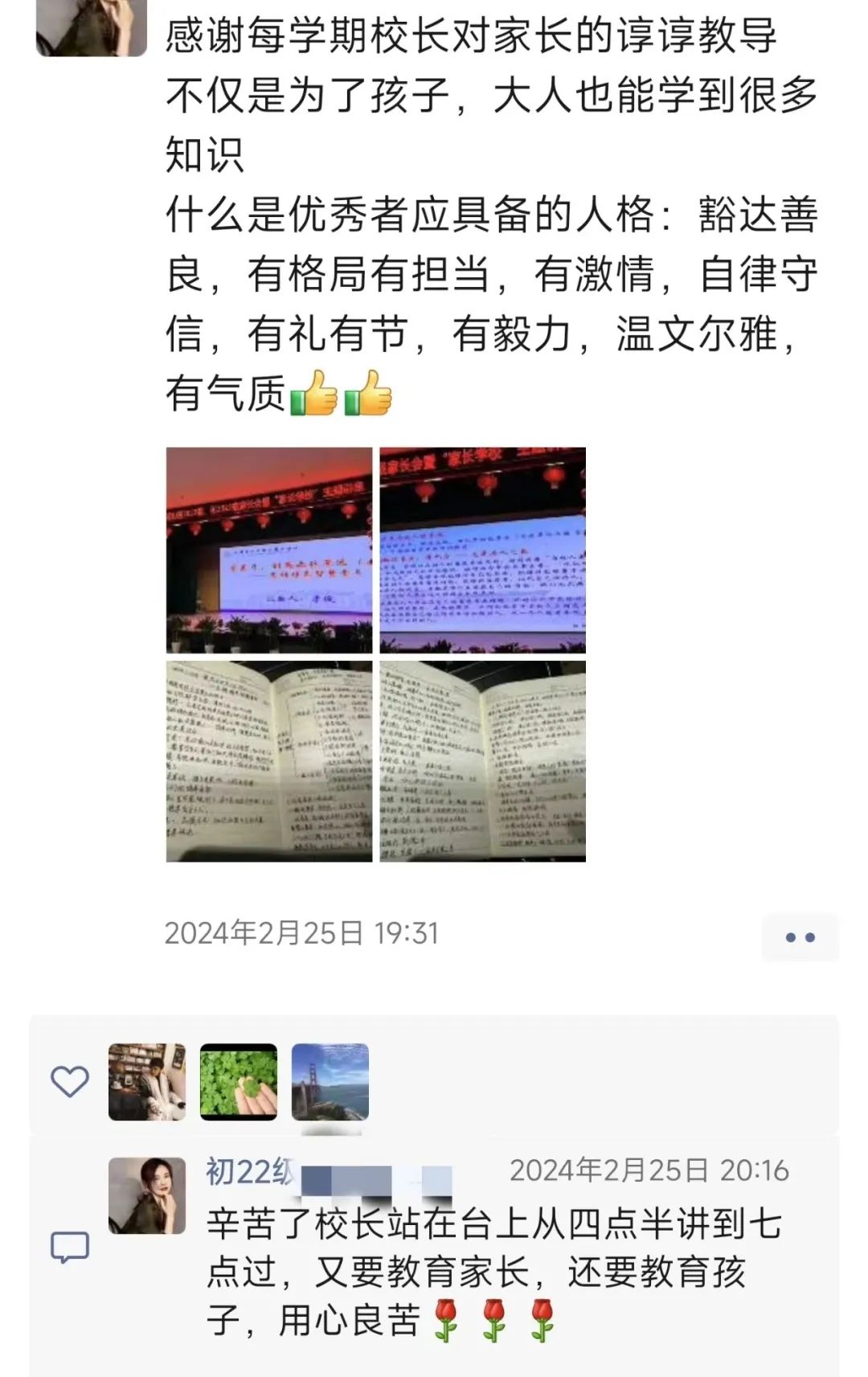Open the liker with the bookshelf avatar
Viewport: 868px width, 1377px height.
pyautogui.click(x=147, y=1082)
